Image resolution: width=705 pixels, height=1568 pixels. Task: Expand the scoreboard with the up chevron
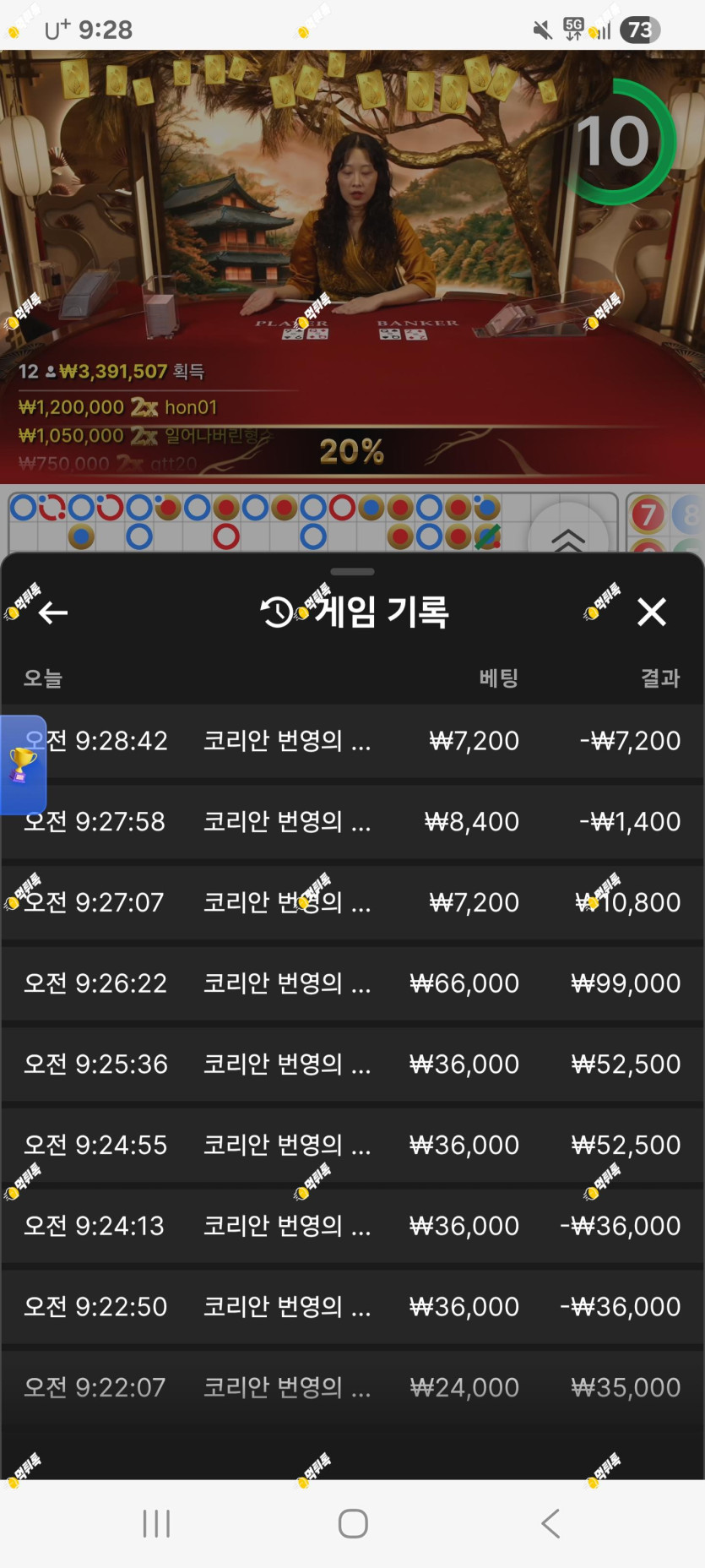pyautogui.click(x=568, y=538)
